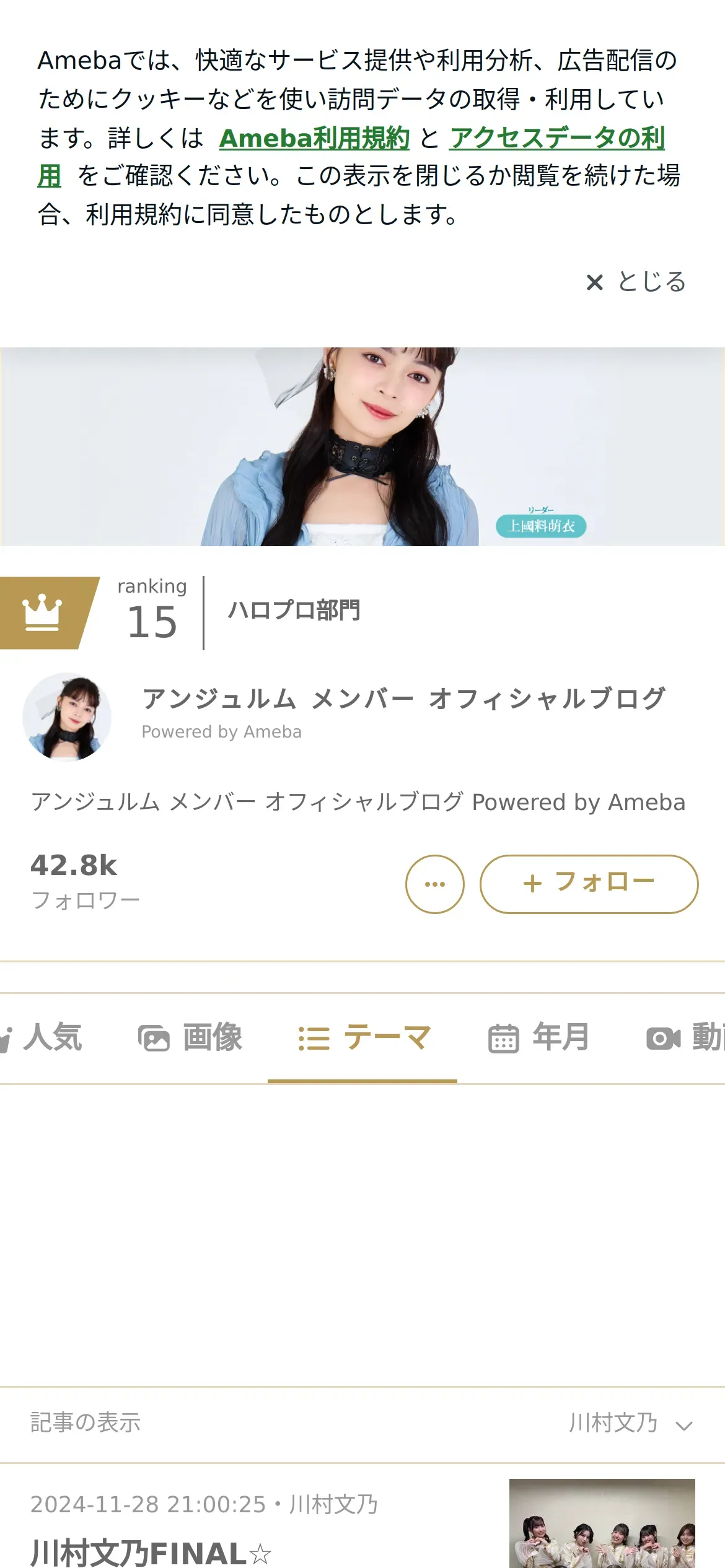Expand the 川村文乃 theme dropdown
This screenshot has height=1568, width=725.
(x=630, y=1424)
